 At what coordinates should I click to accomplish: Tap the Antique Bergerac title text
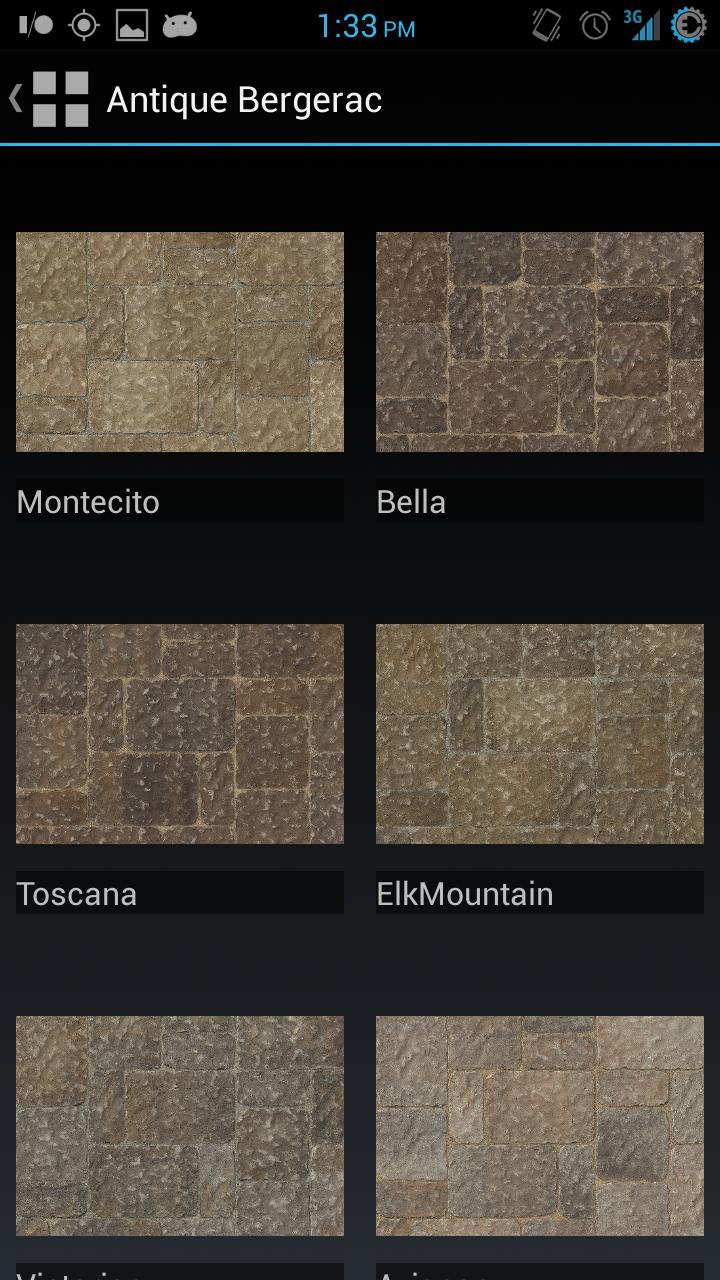(x=245, y=98)
